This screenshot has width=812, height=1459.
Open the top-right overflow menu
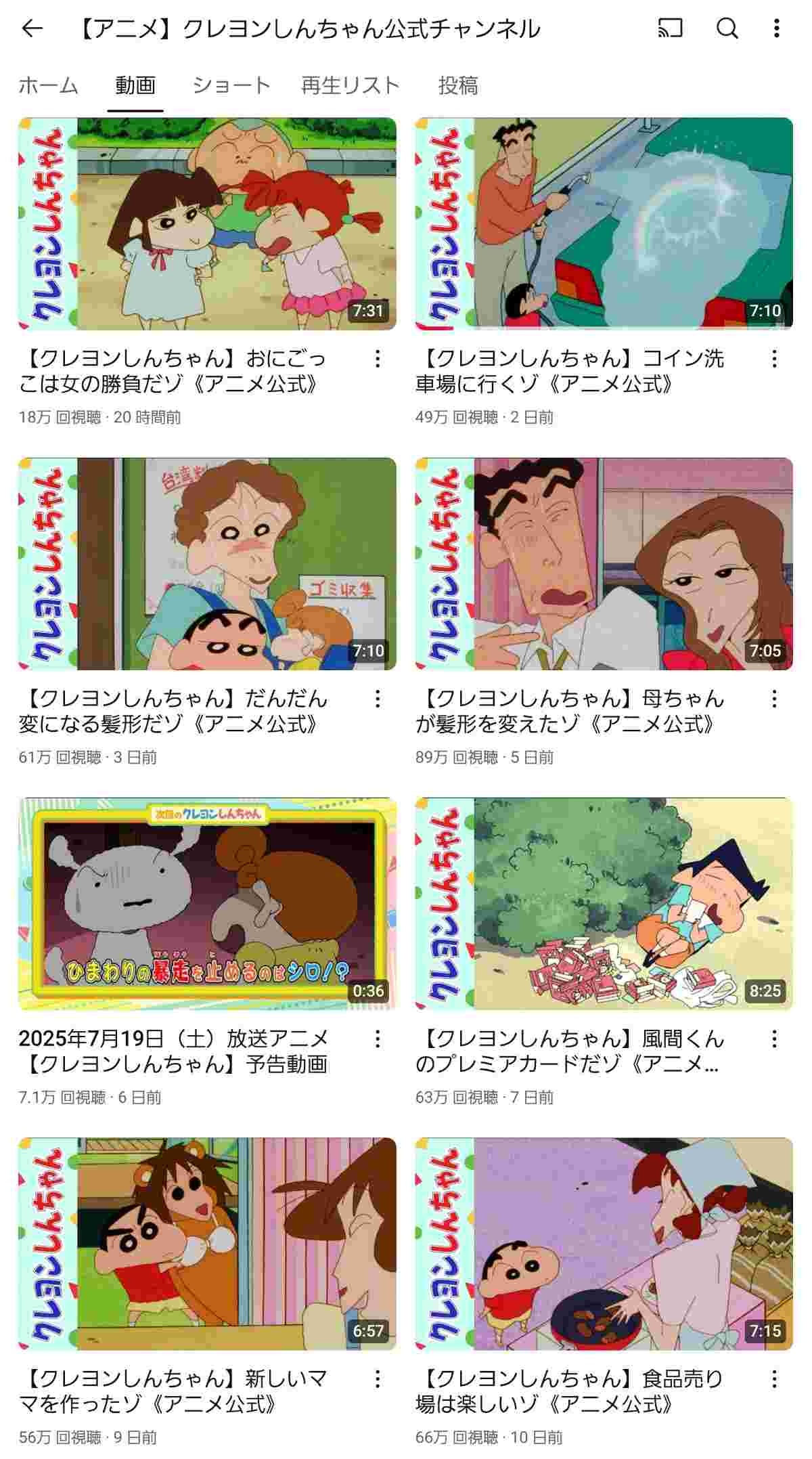coord(776,28)
